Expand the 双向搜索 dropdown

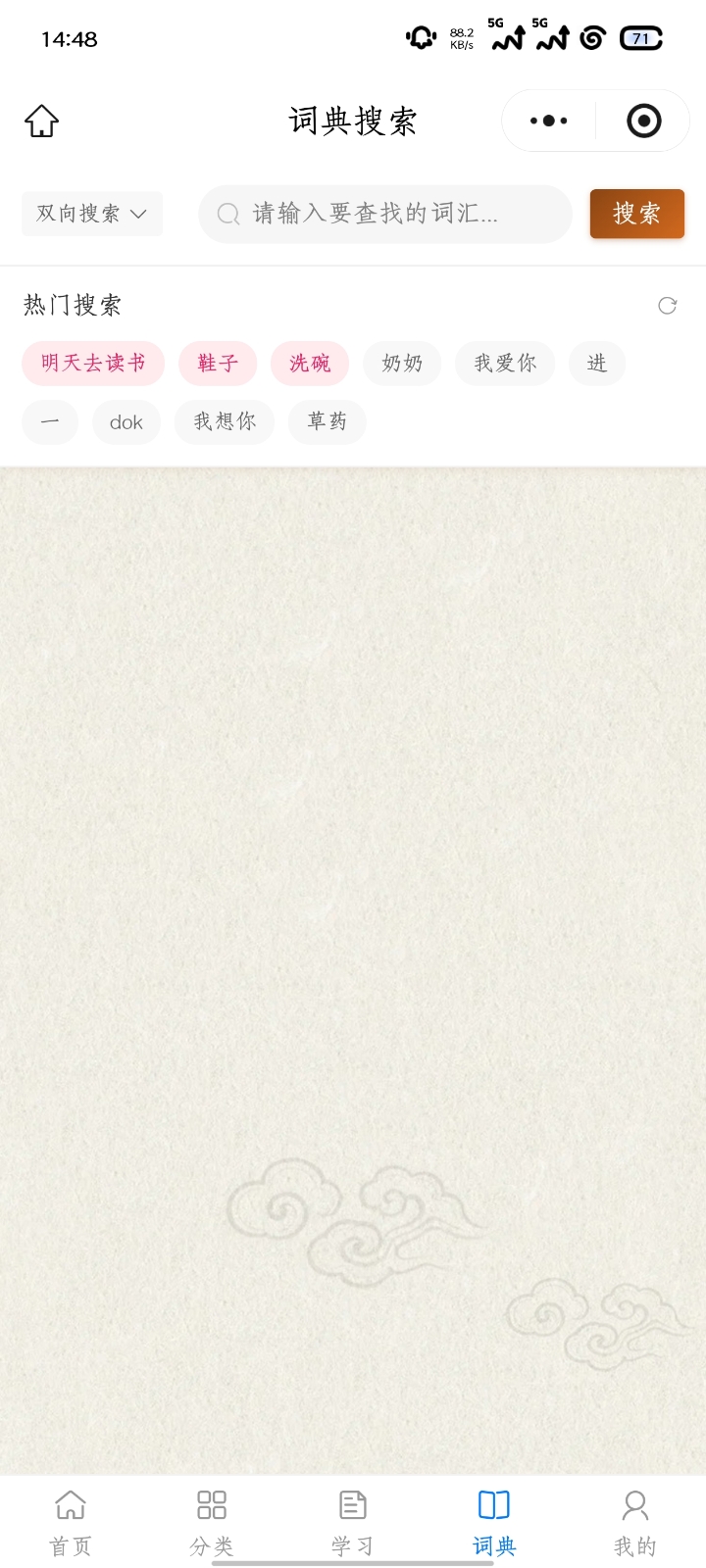click(x=92, y=214)
